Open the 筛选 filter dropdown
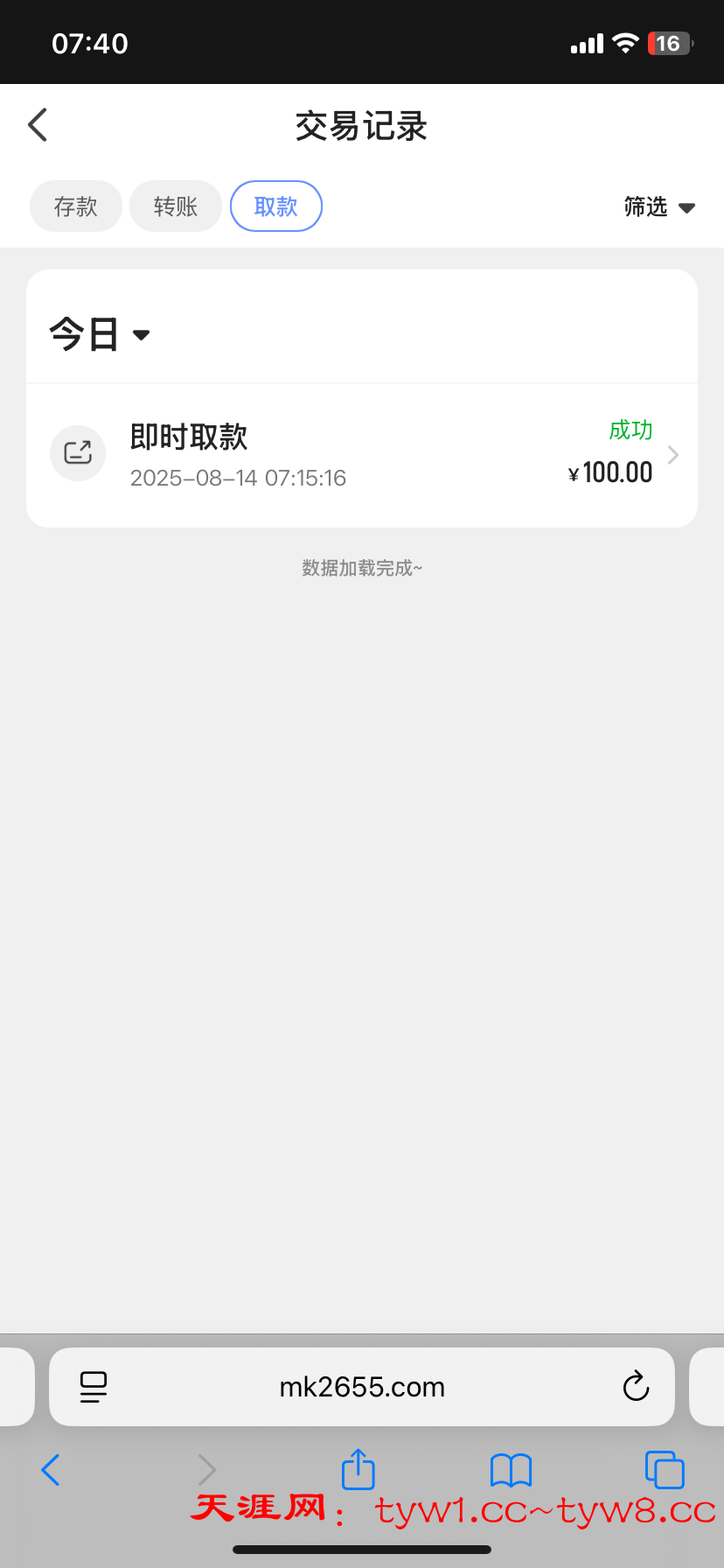 pyautogui.click(x=659, y=207)
